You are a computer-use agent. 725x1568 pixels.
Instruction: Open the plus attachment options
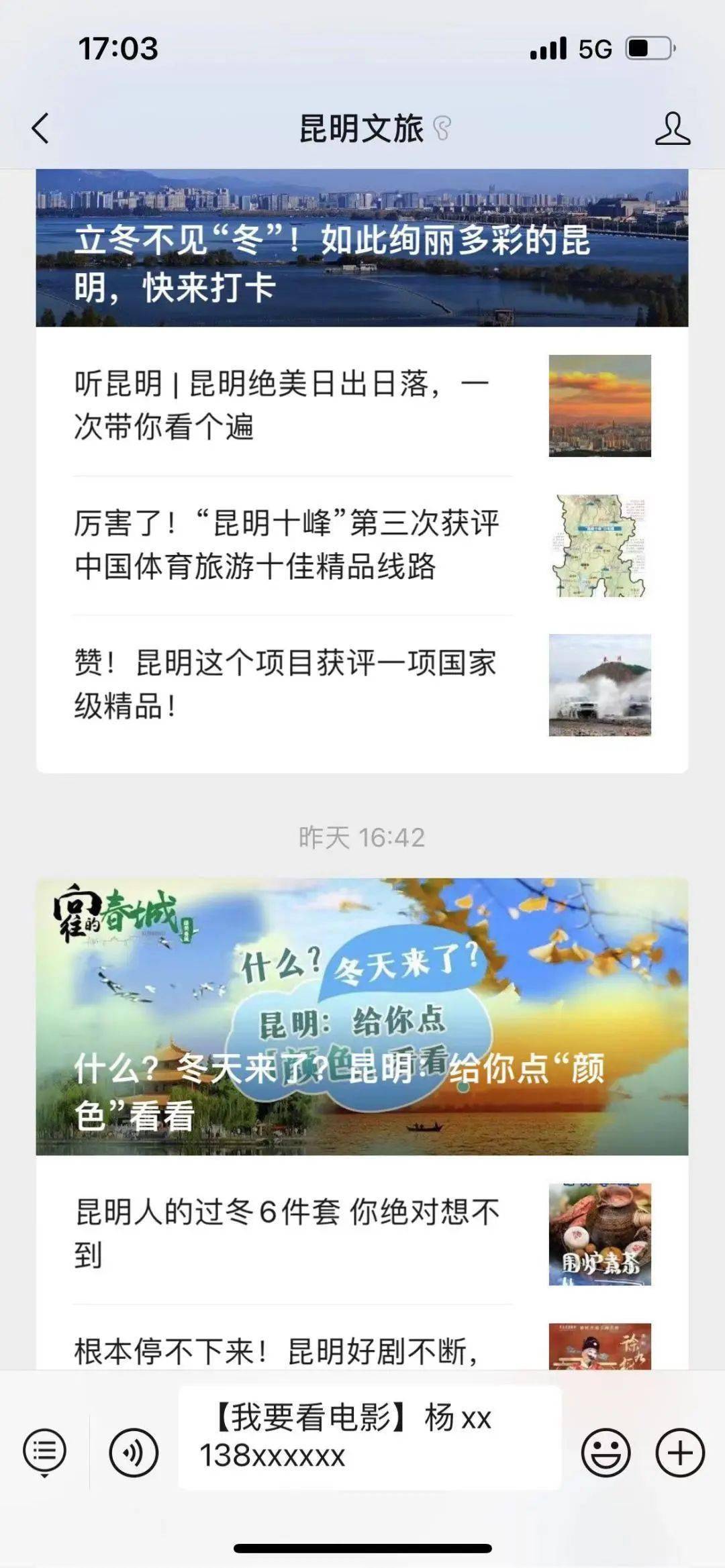pyautogui.click(x=679, y=1453)
